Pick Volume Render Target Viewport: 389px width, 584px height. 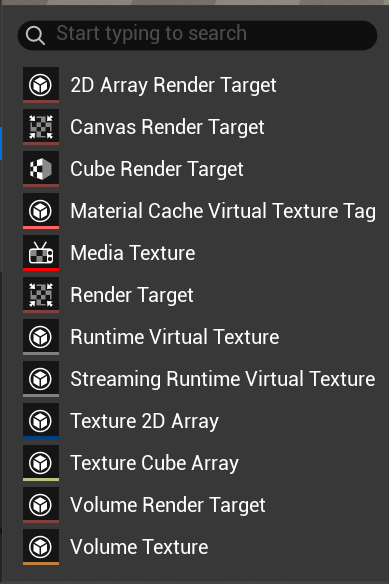click(197, 505)
